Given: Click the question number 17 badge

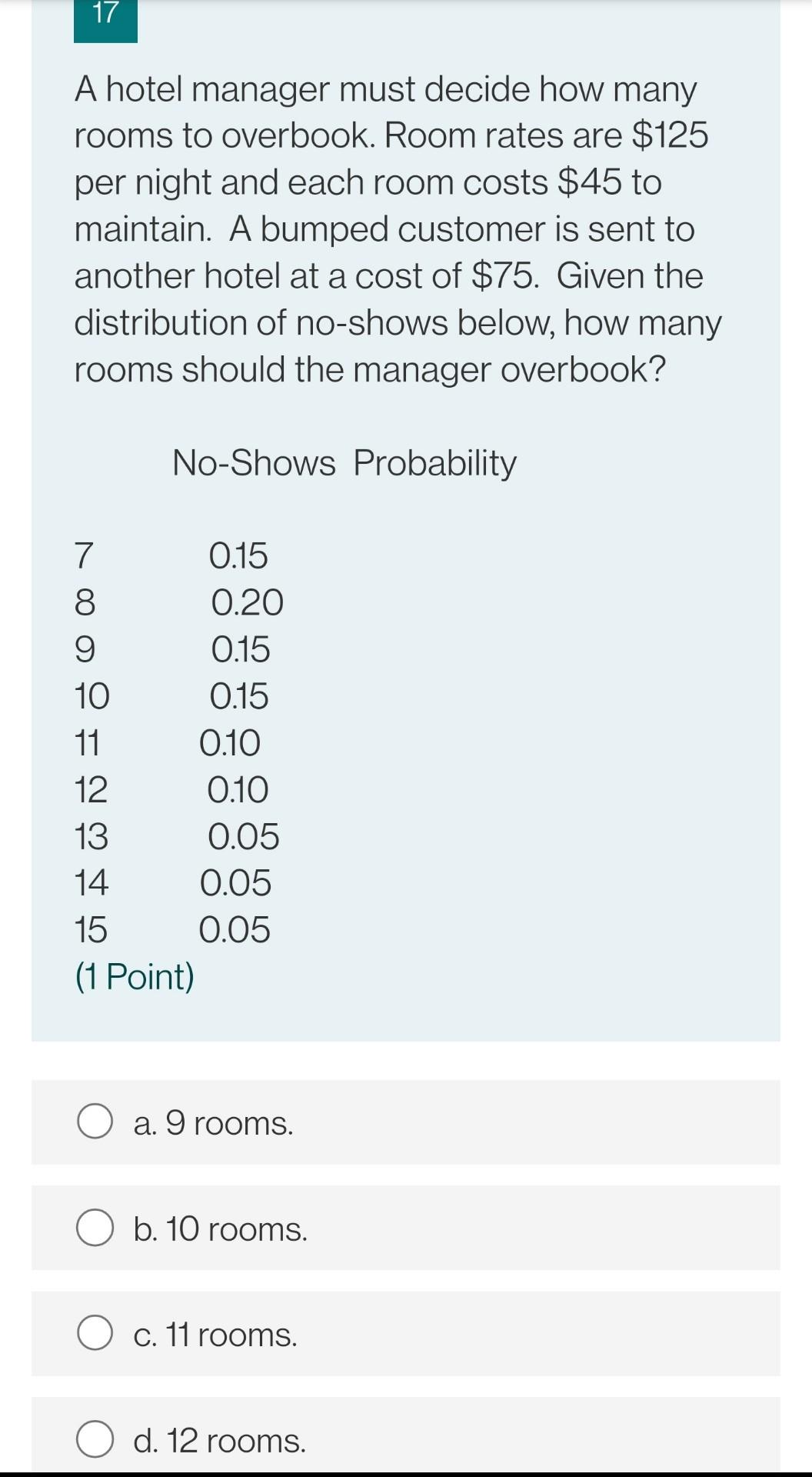Looking at the screenshot, I should tap(104, 17).
